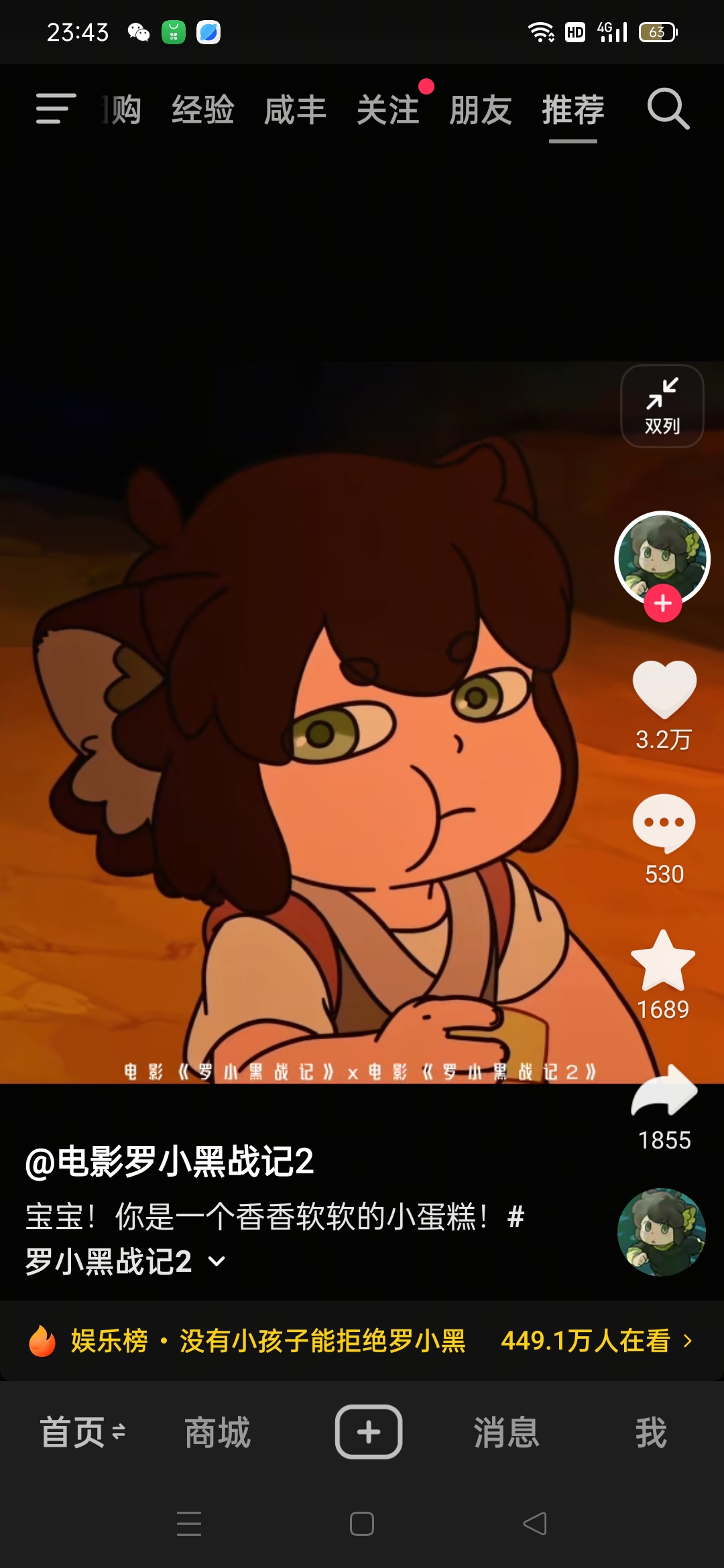Image resolution: width=724 pixels, height=1568 pixels.
Task: Switch to the 朋友 tab
Action: (x=480, y=110)
